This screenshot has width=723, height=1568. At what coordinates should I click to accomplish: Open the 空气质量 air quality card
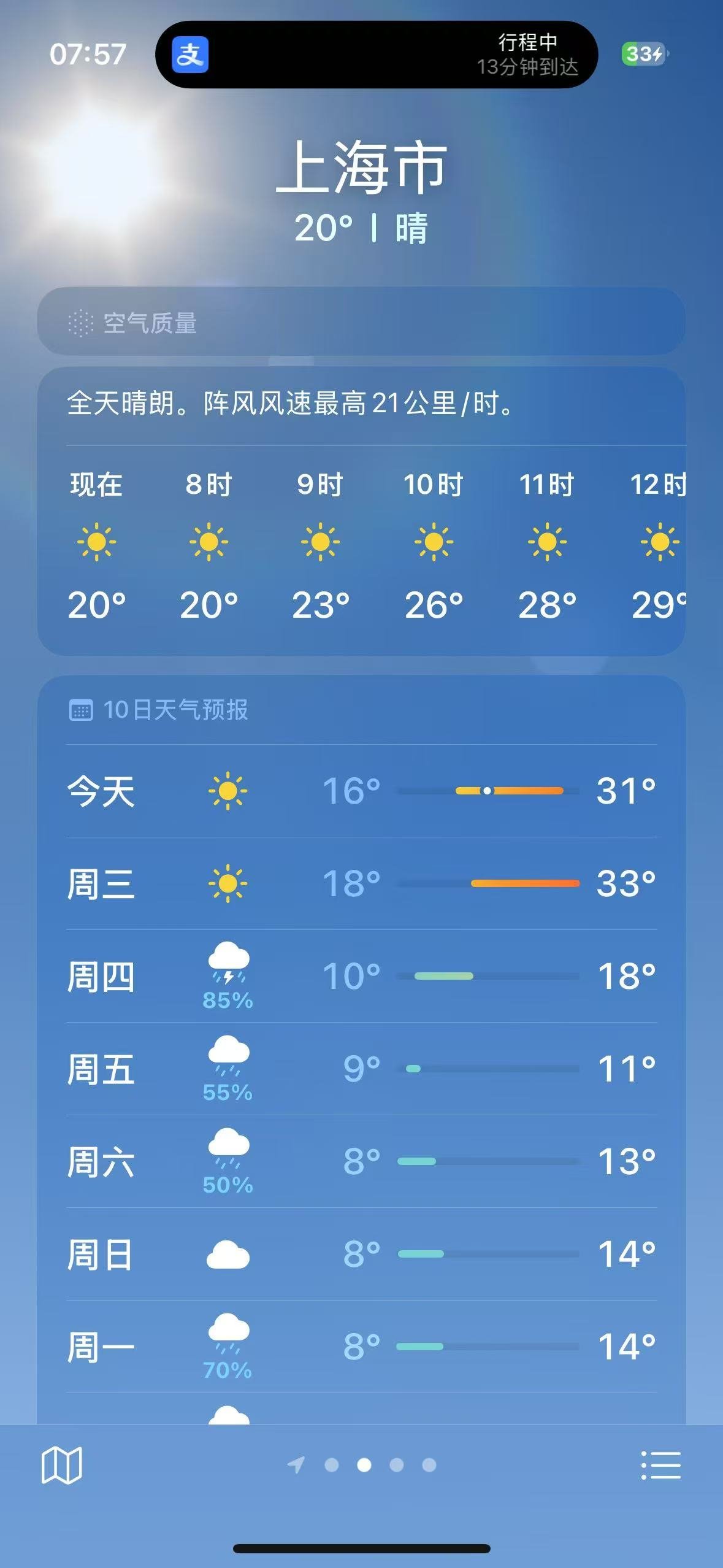coord(361,322)
